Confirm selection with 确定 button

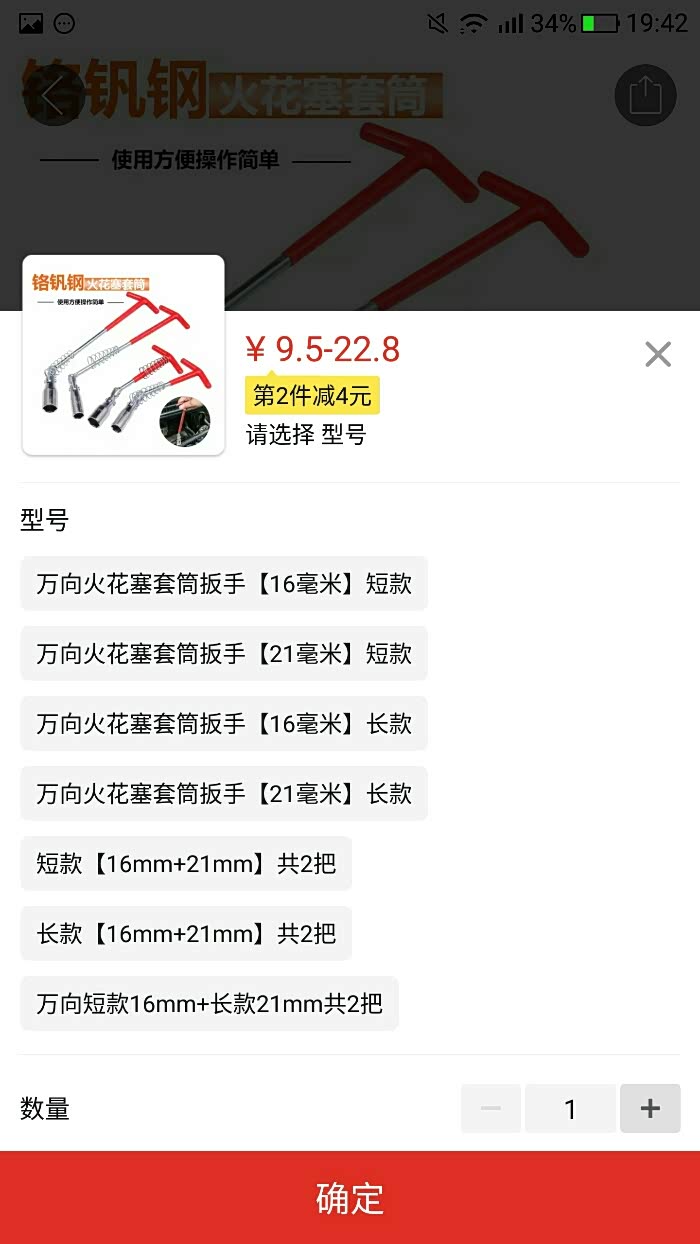[350, 1197]
